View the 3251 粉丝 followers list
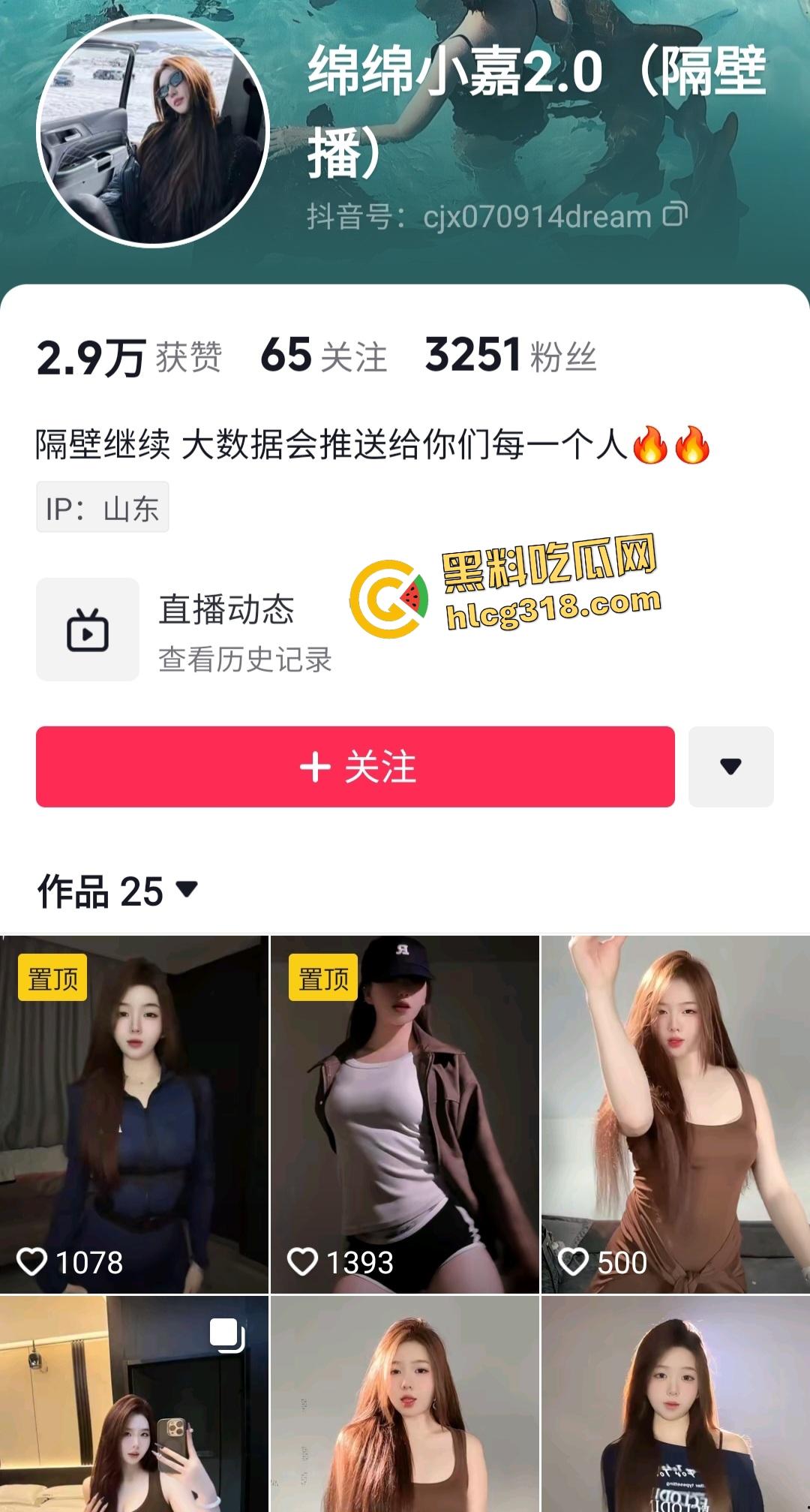 coord(510,356)
